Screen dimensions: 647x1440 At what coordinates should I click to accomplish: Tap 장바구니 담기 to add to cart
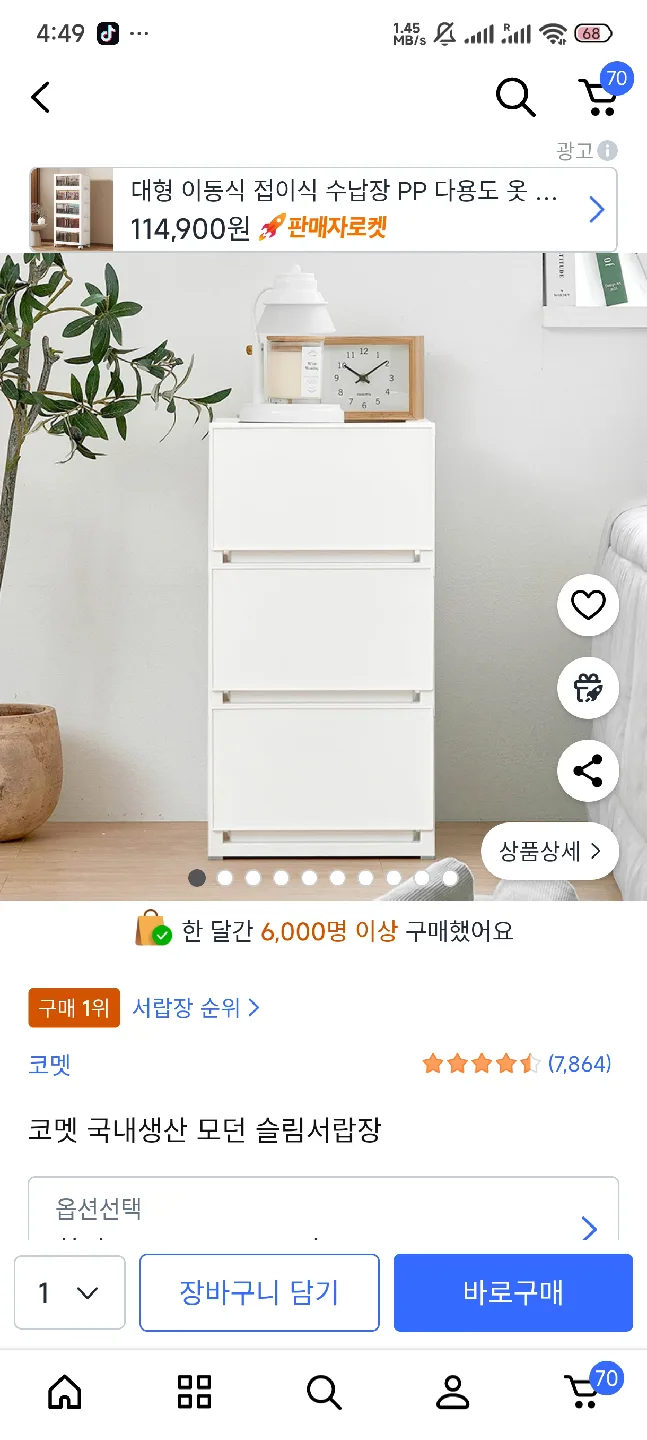[x=259, y=1293]
